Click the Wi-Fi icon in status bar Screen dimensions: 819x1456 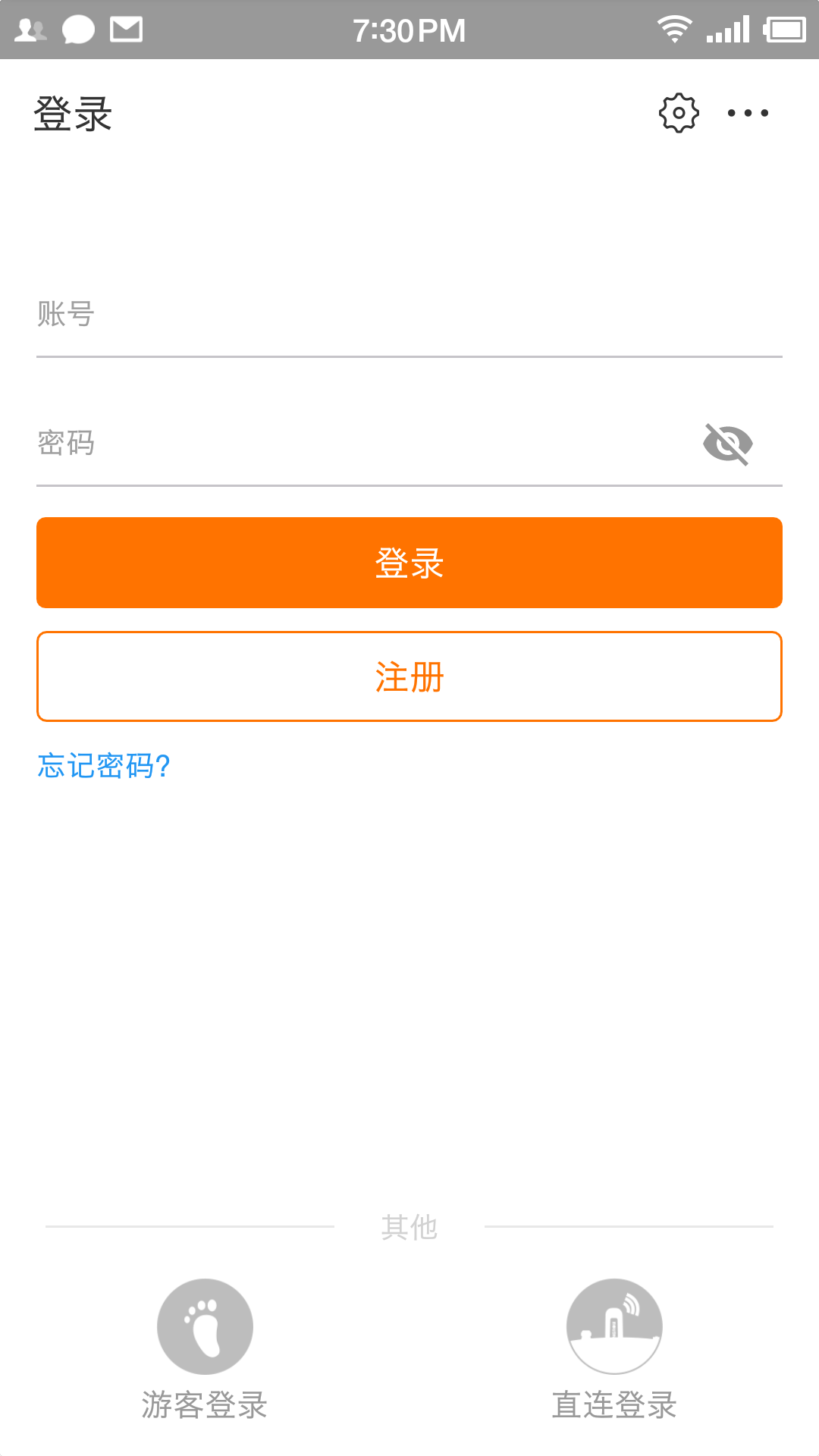pyautogui.click(x=673, y=29)
